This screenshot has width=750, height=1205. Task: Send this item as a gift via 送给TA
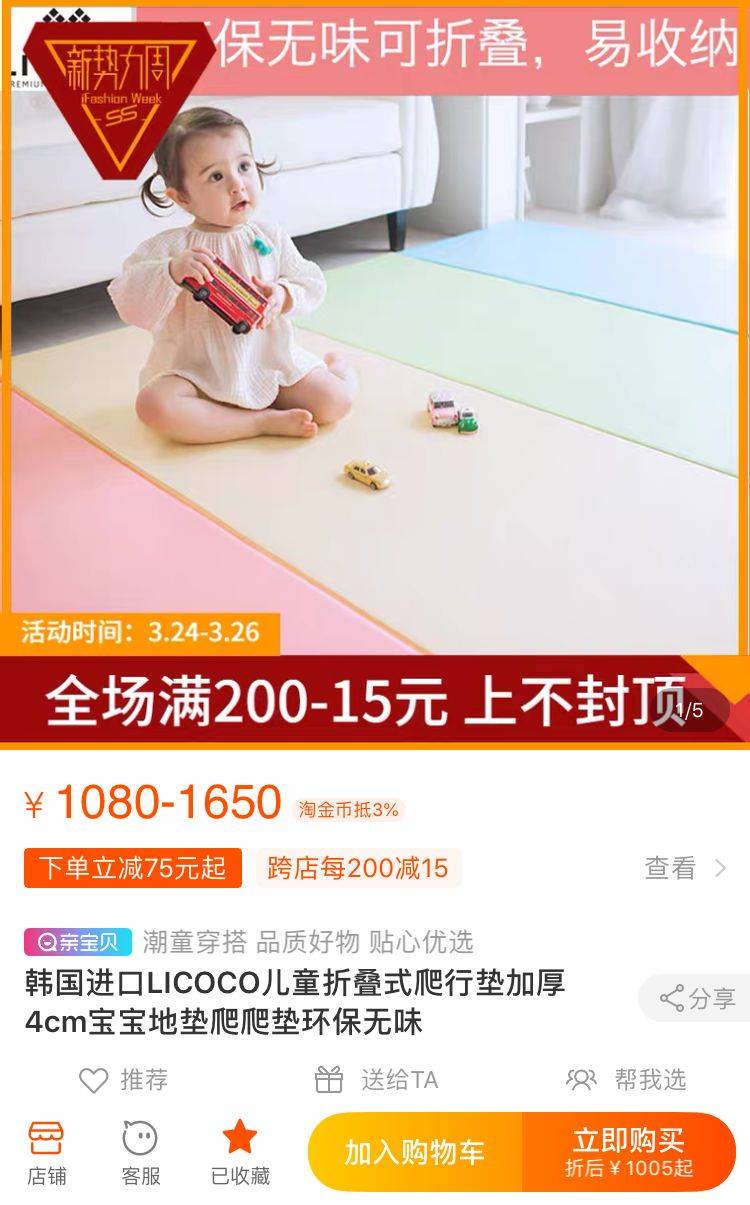pyautogui.click(x=377, y=1080)
